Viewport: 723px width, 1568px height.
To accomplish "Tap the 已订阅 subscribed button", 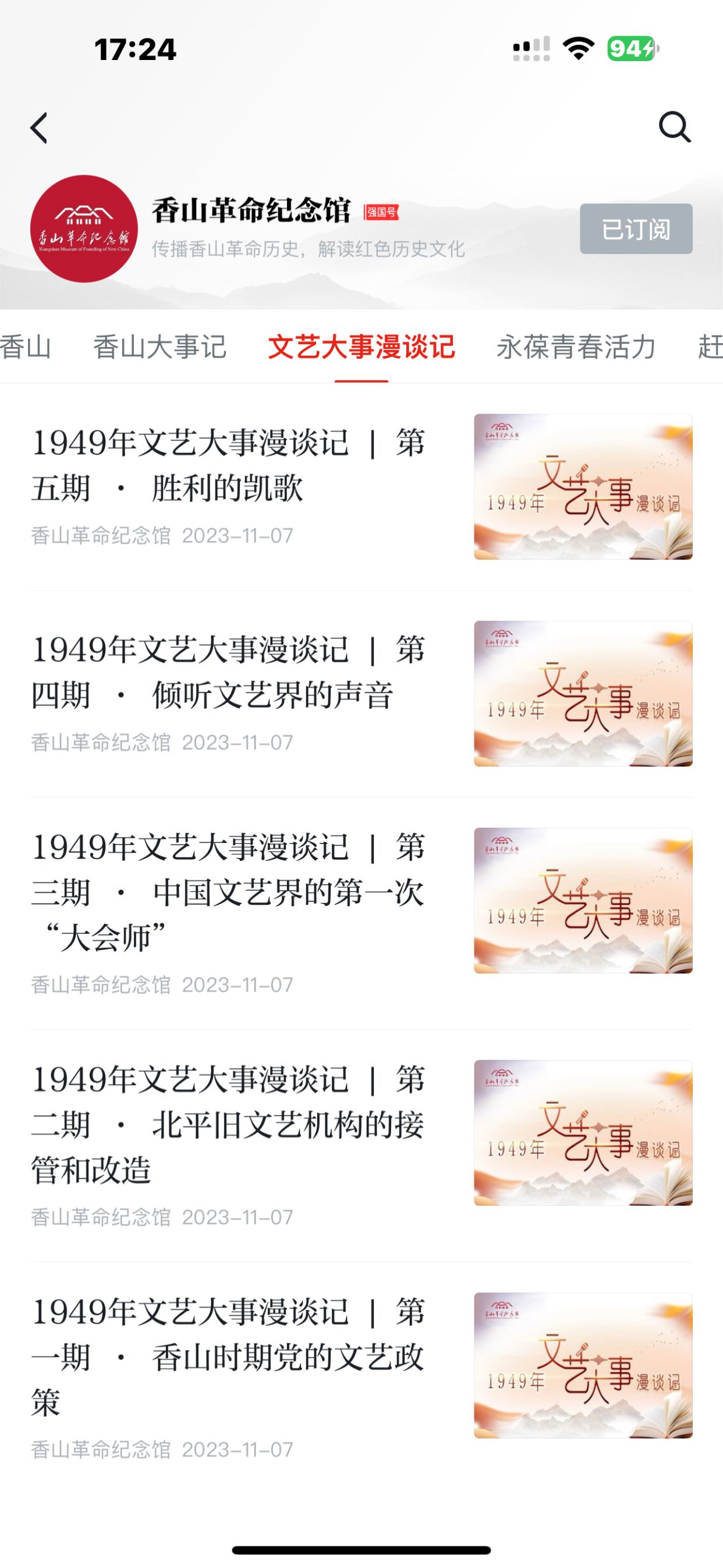I will [x=635, y=229].
